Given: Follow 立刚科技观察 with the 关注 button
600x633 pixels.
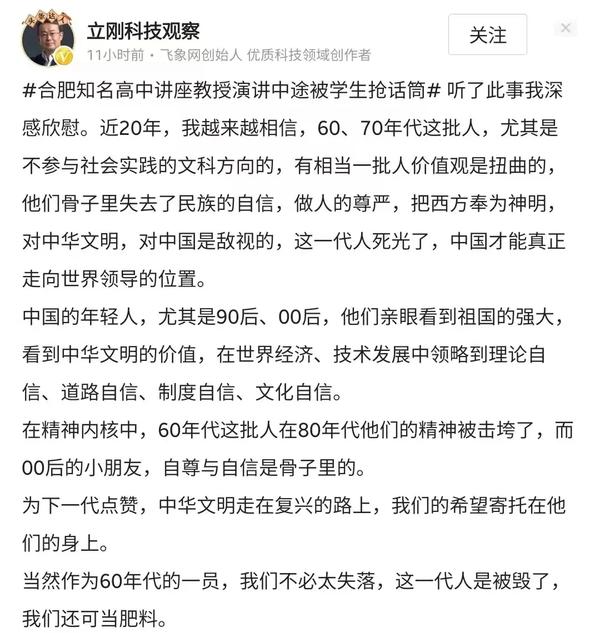Looking at the screenshot, I should point(487,36).
